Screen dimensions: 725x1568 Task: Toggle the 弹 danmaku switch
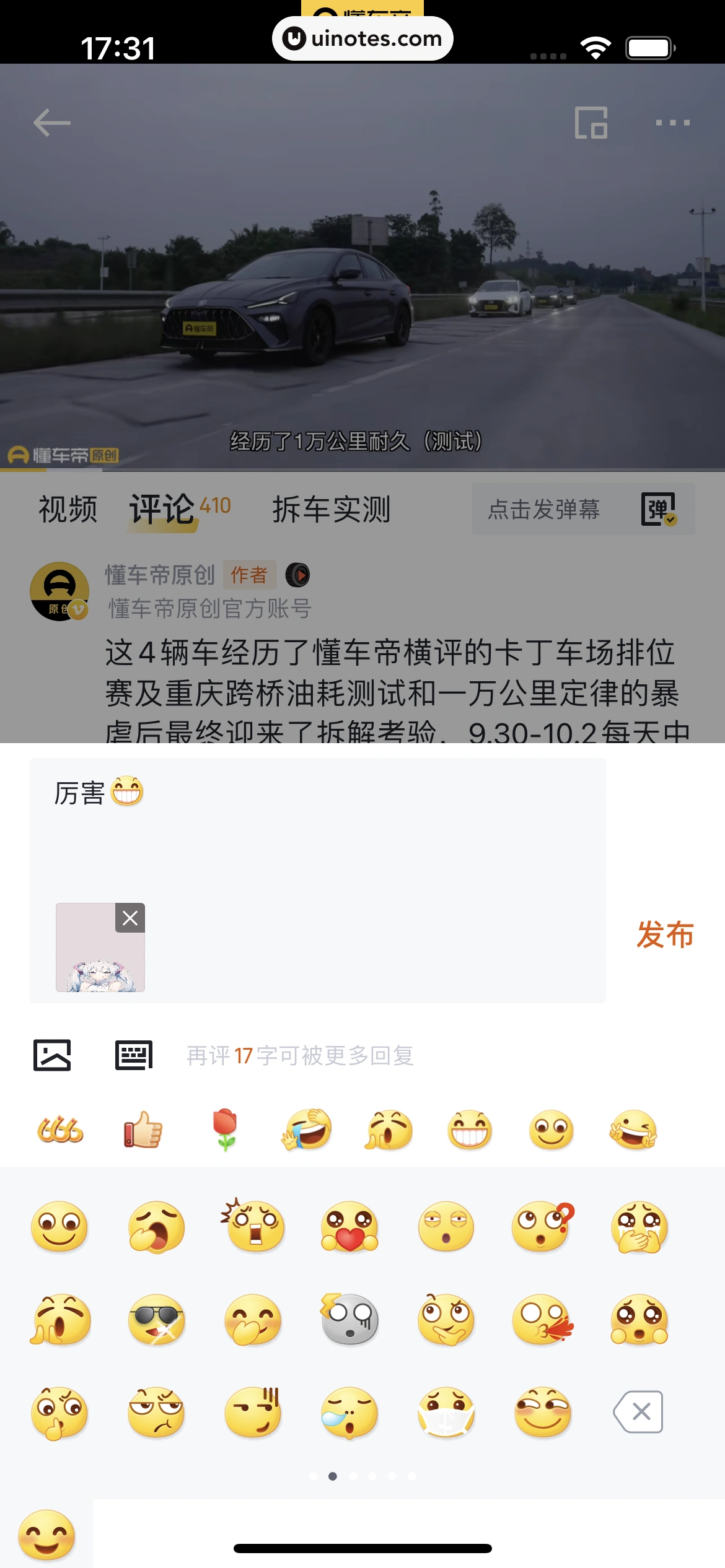659,510
